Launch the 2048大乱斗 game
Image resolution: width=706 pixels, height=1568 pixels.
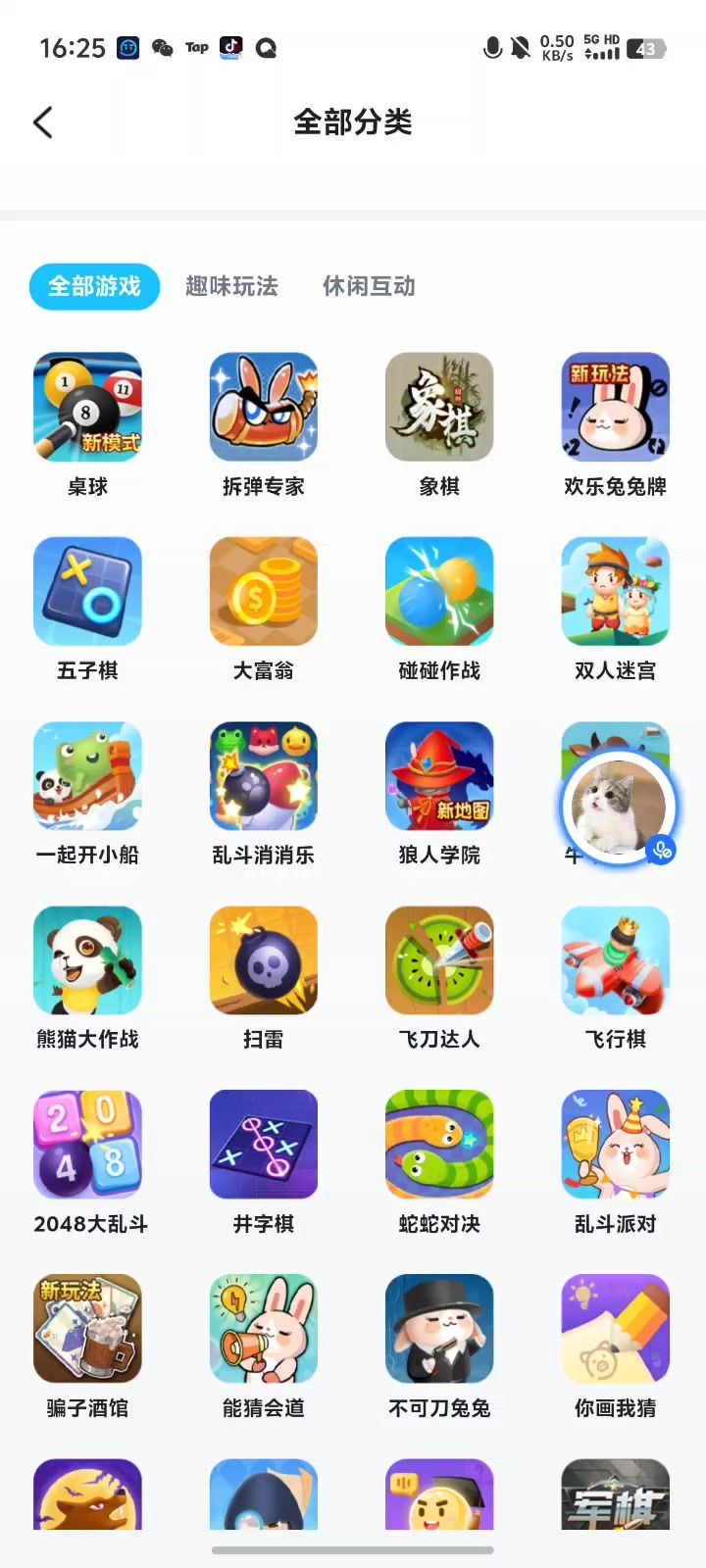point(87,1144)
